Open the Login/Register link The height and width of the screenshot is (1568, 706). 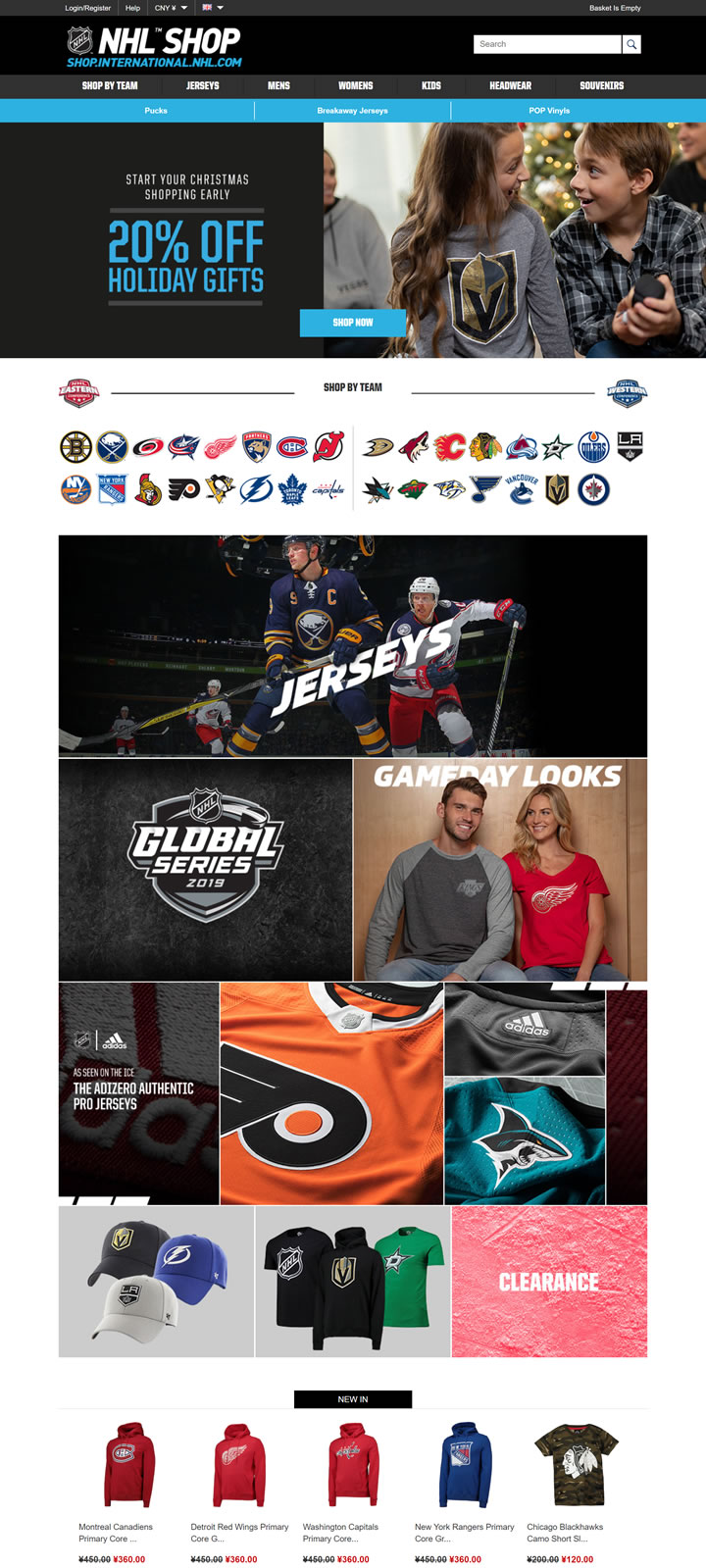[88, 8]
